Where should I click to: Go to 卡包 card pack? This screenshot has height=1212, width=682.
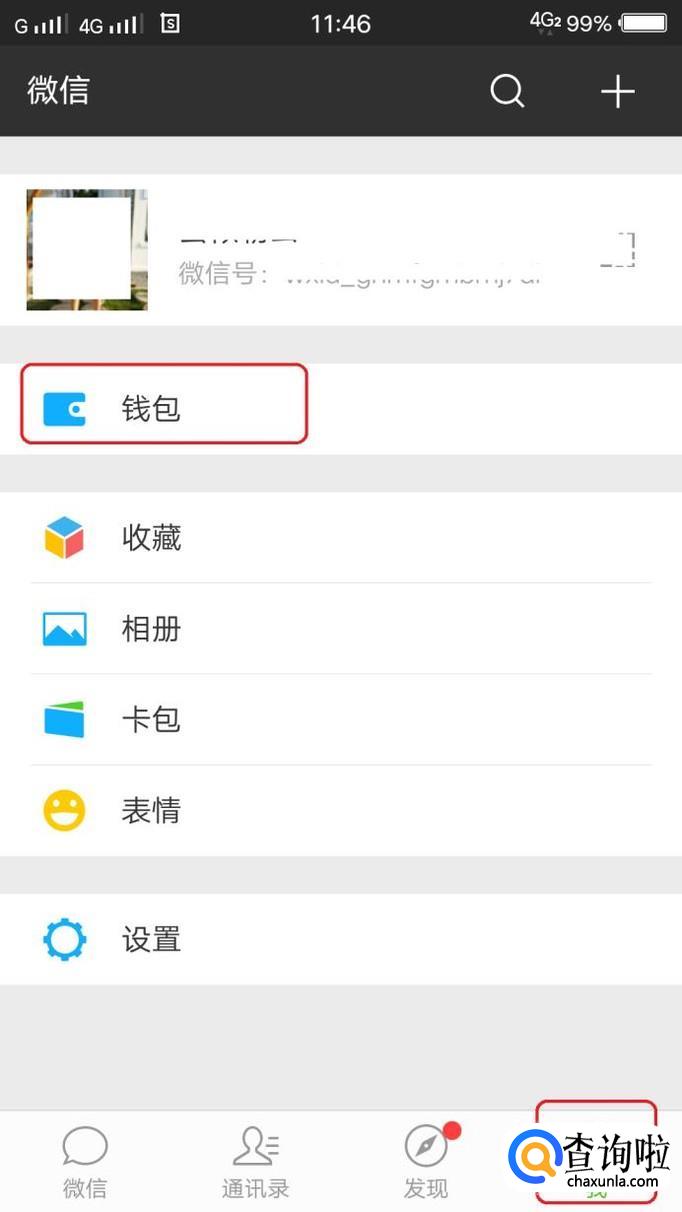341,720
